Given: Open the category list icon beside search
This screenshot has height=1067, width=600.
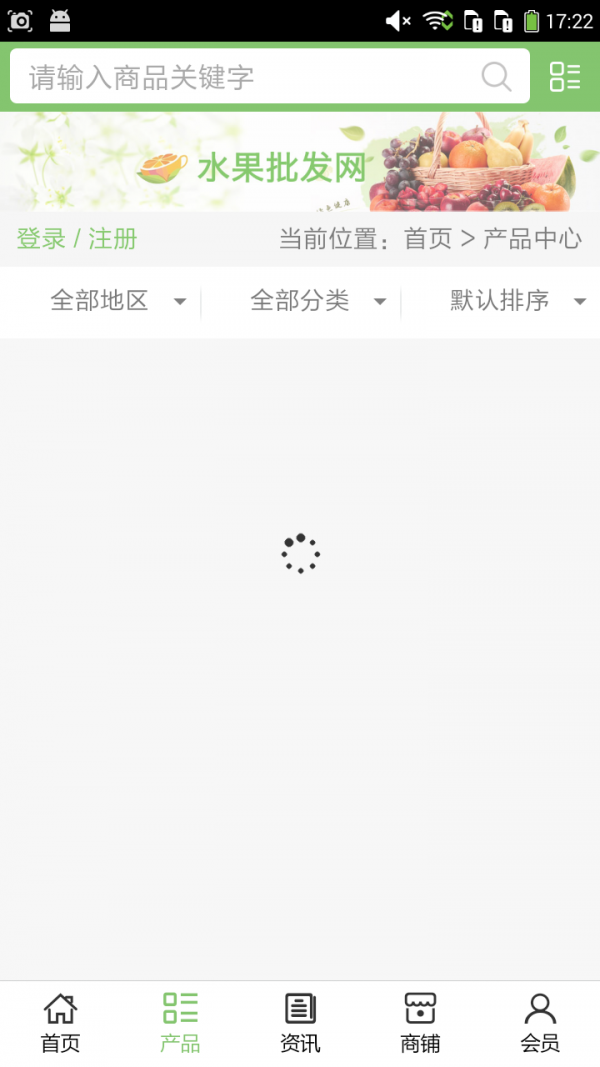Looking at the screenshot, I should coord(565,77).
